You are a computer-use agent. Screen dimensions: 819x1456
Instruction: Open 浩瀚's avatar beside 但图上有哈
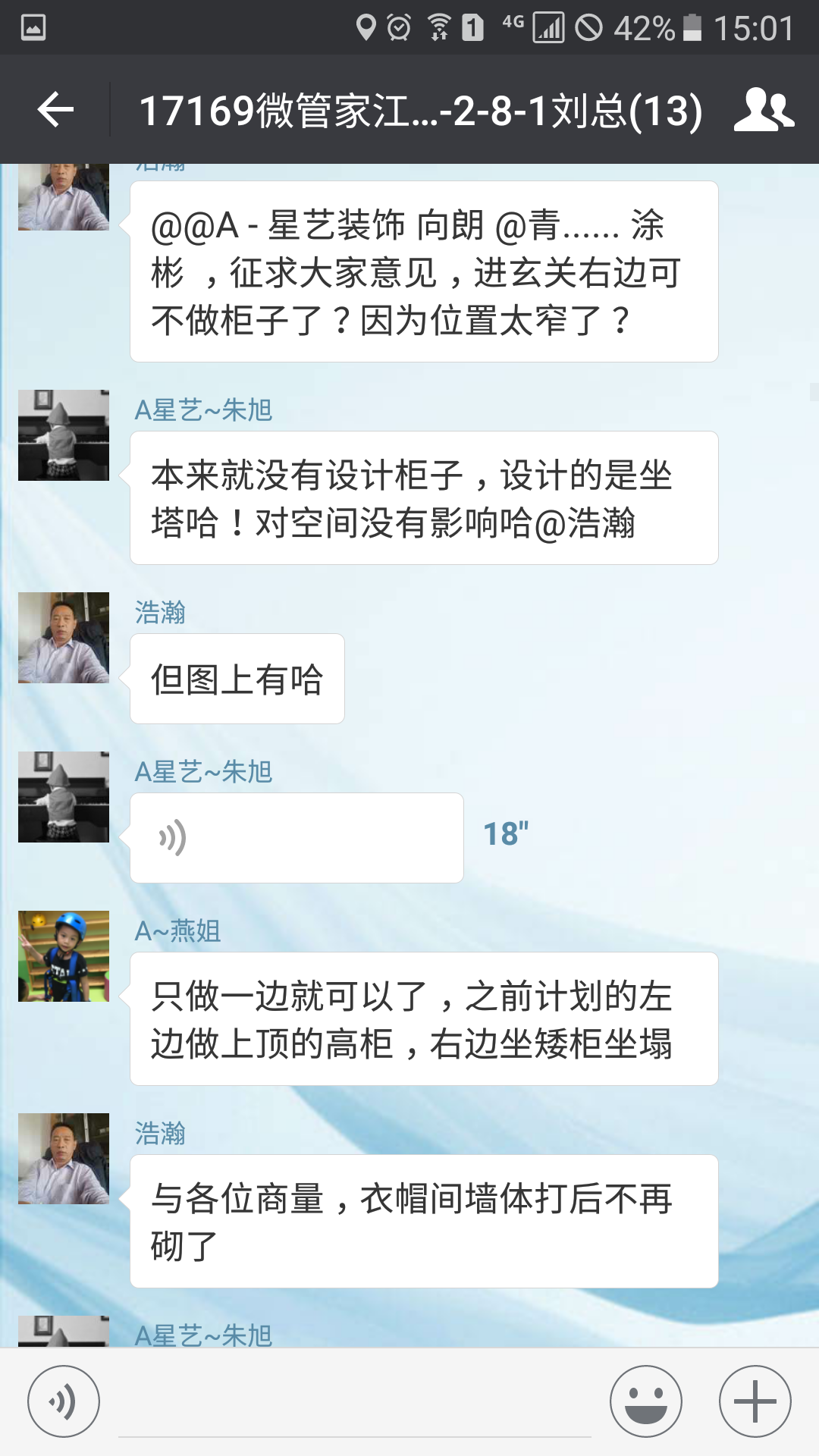(64, 638)
